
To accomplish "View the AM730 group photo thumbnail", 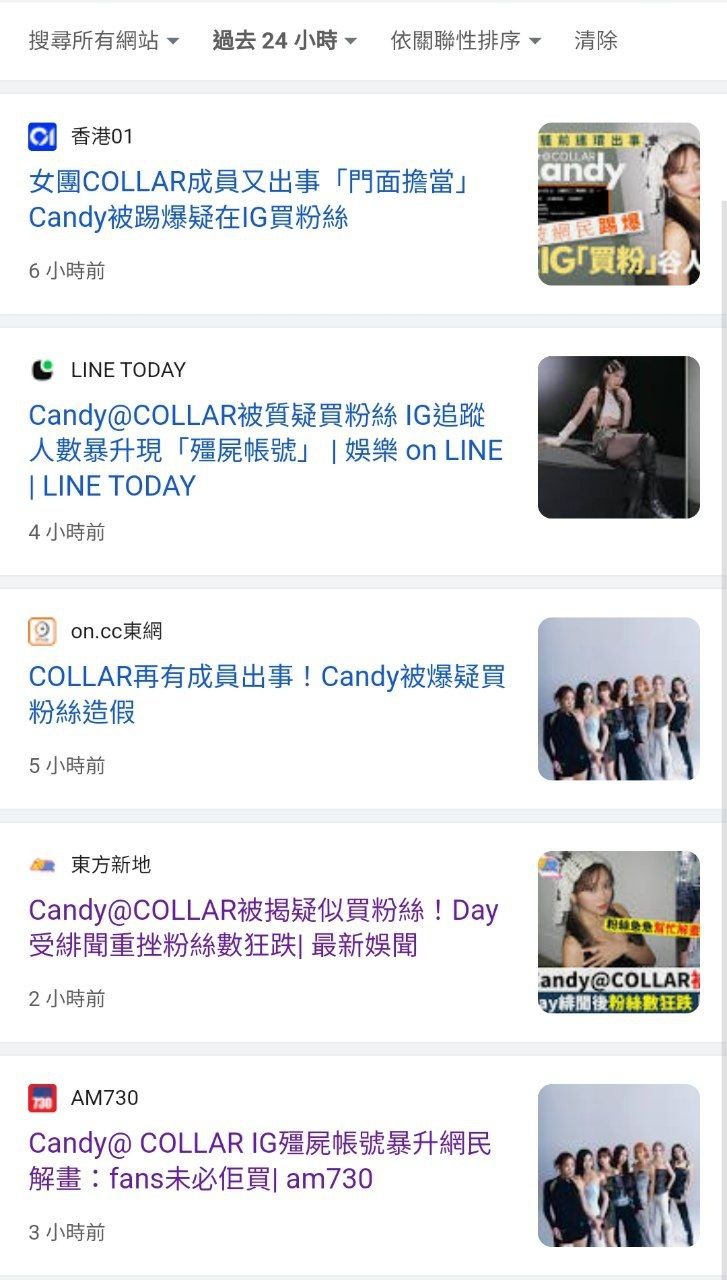I will 618,1165.
